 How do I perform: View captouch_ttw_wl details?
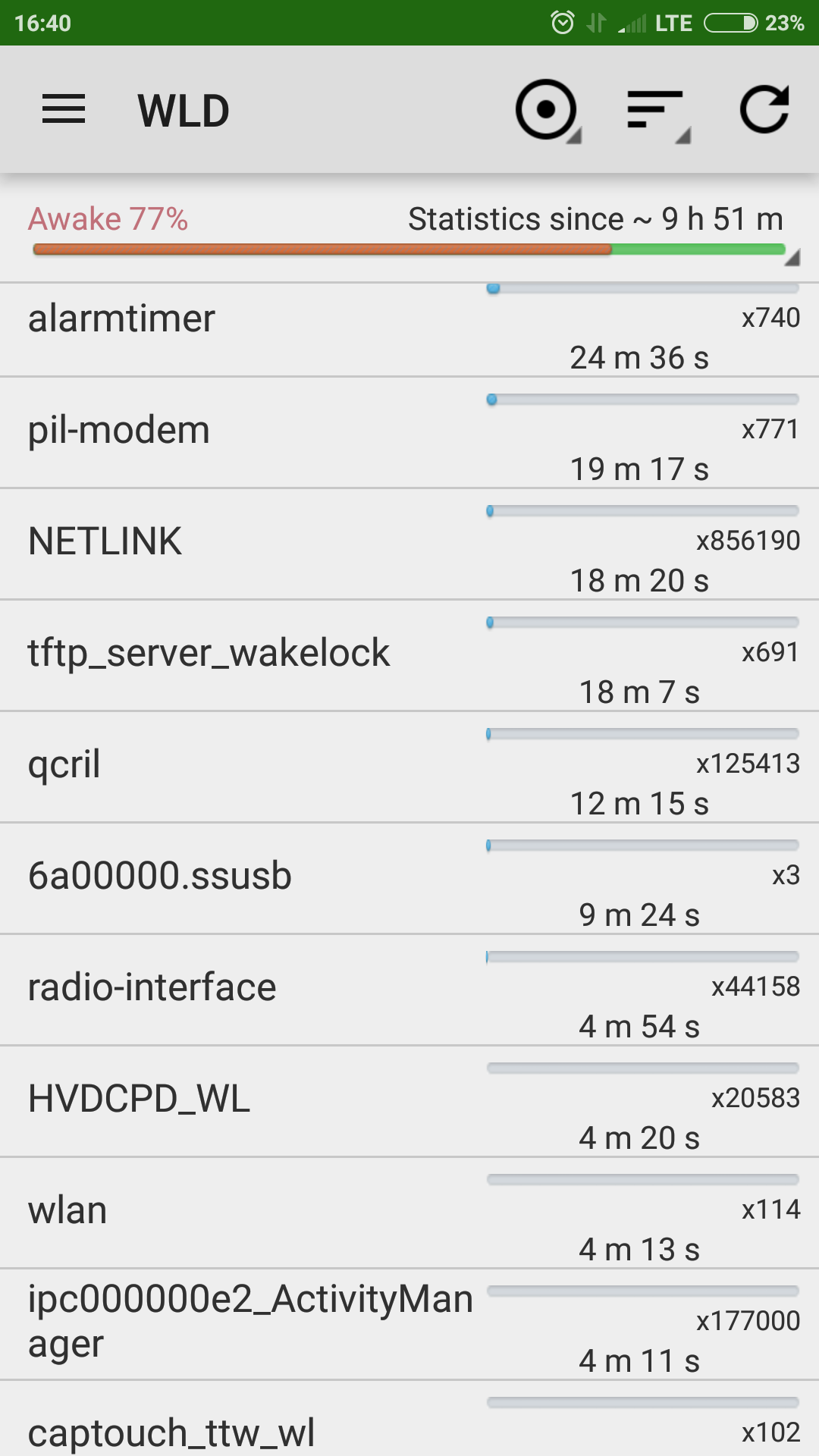[409, 1419]
